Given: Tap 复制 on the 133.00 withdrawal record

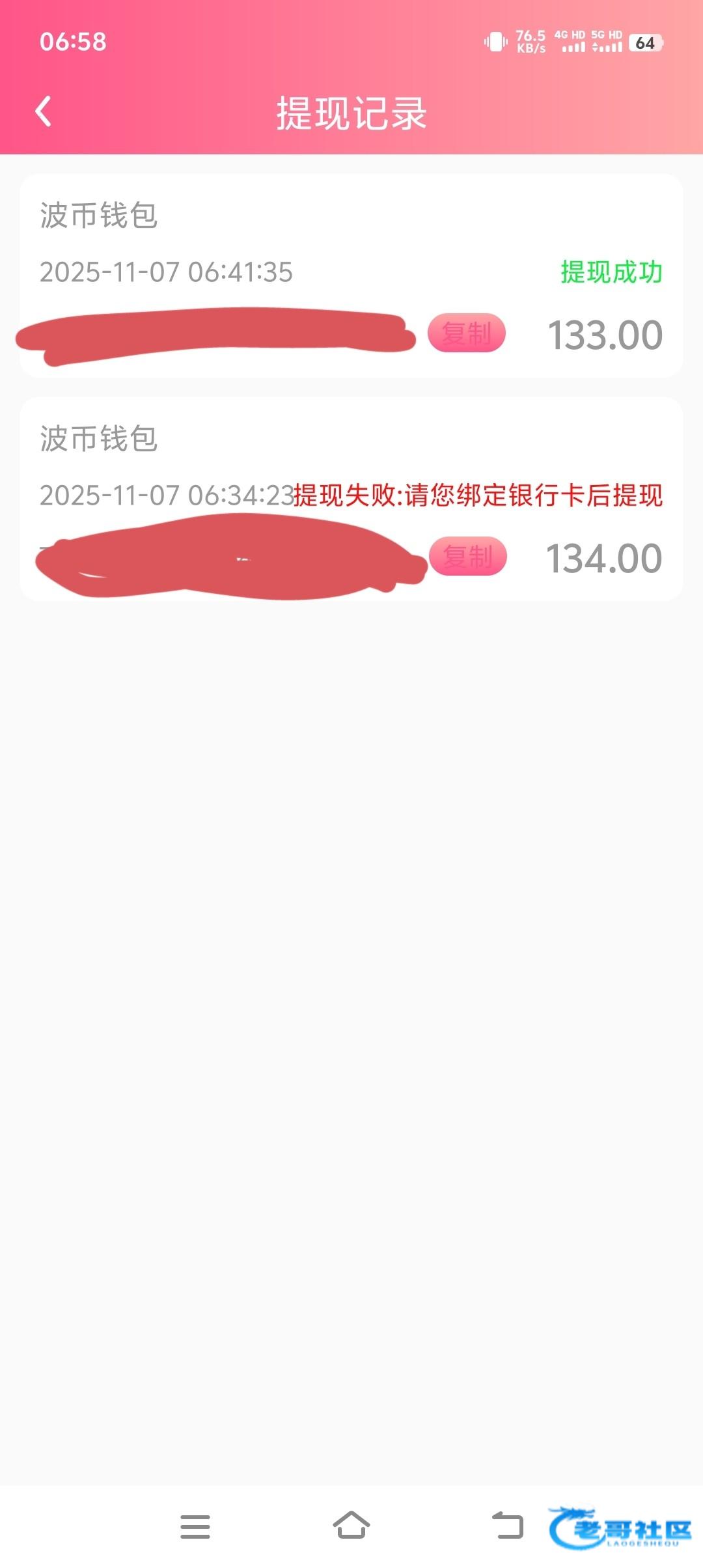Looking at the screenshot, I should click(466, 333).
